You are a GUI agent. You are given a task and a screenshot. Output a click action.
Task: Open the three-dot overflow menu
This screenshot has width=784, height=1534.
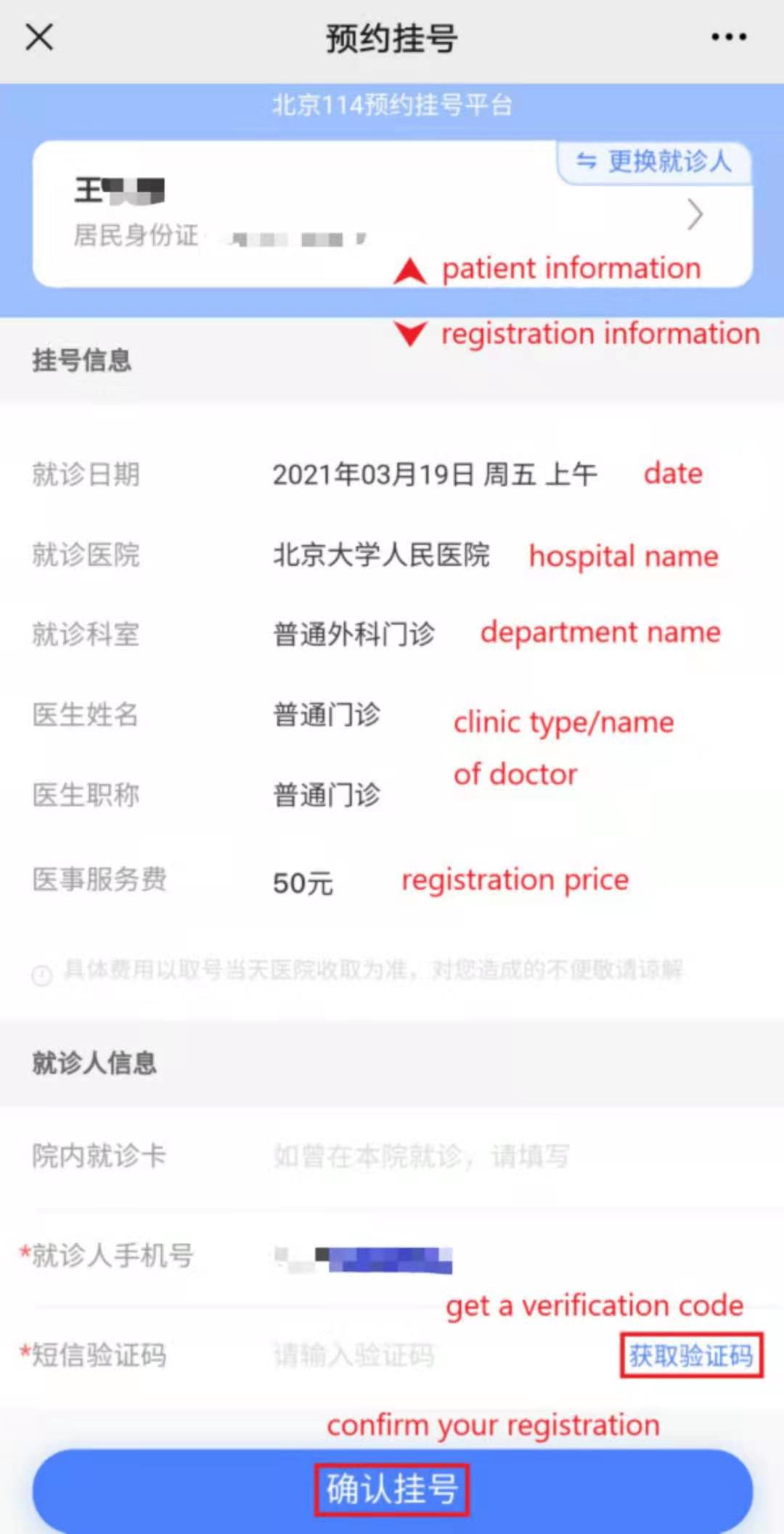pyautogui.click(x=728, y=37)
